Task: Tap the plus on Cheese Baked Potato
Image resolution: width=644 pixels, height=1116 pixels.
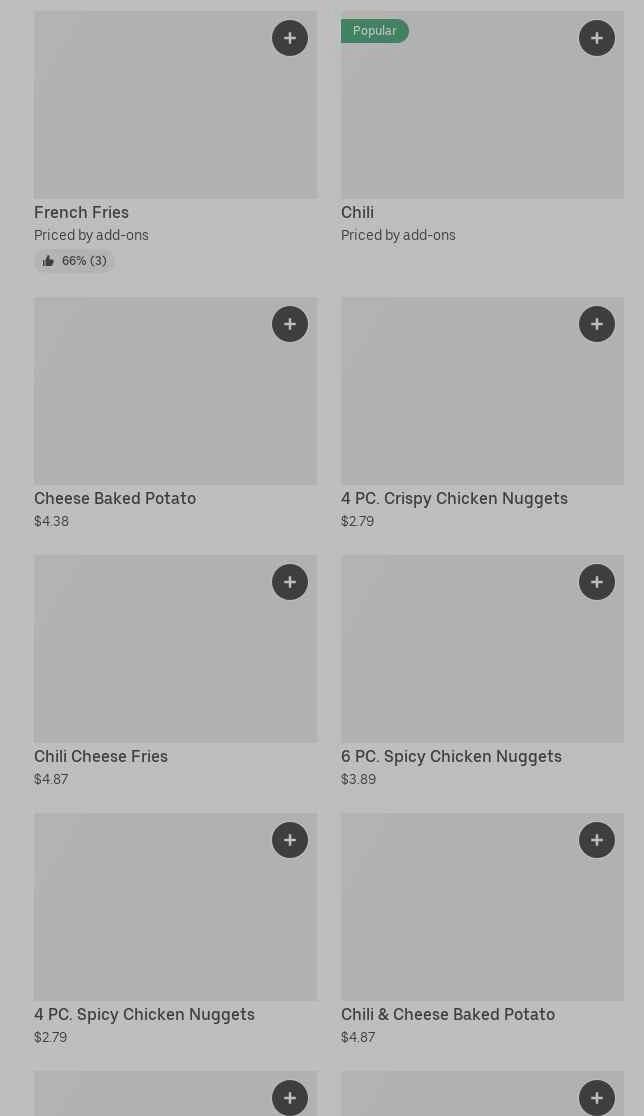Action: [x=290, y=324]
